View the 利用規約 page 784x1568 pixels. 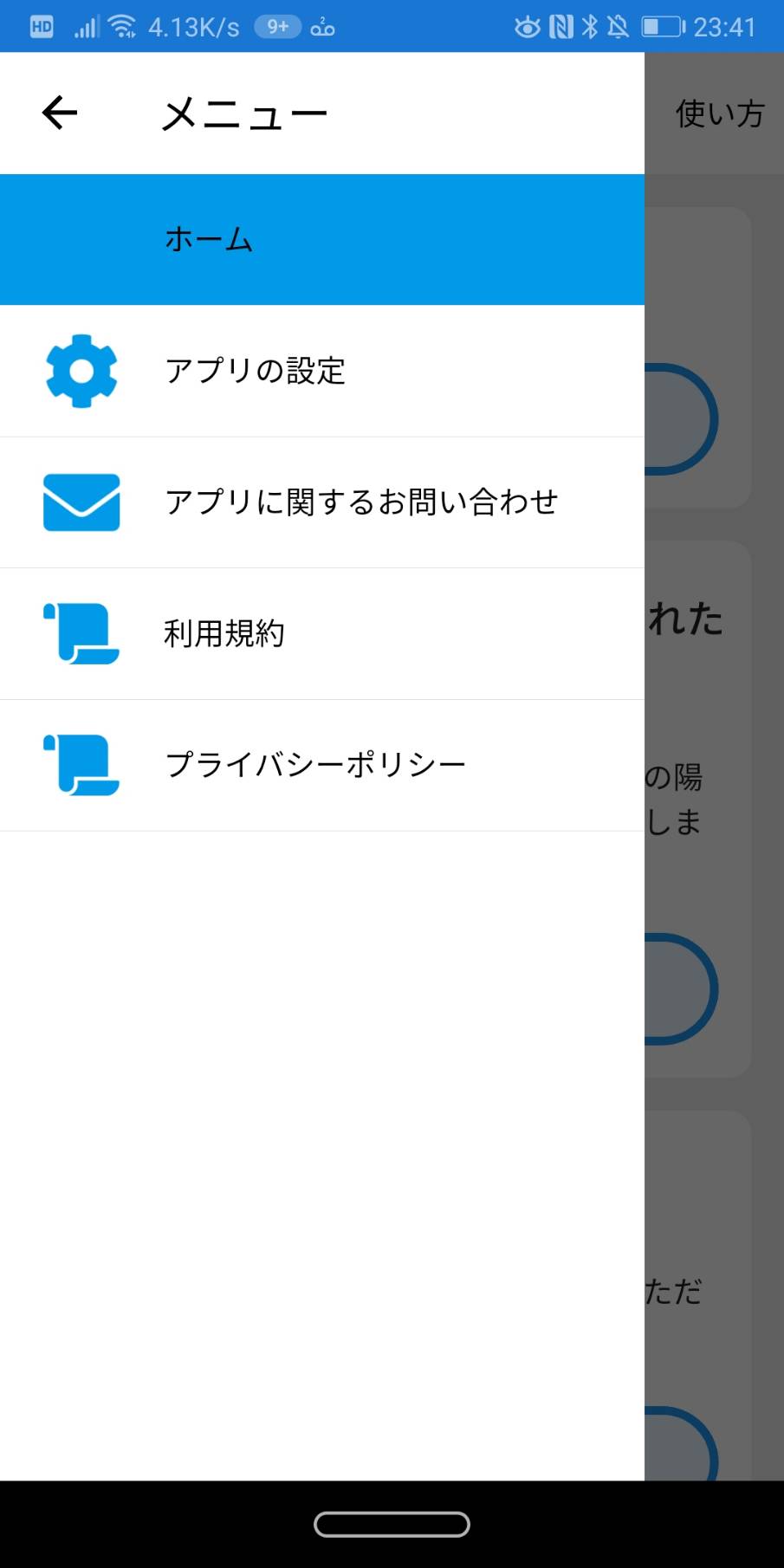pyautogui.click(x=321, y=634)
